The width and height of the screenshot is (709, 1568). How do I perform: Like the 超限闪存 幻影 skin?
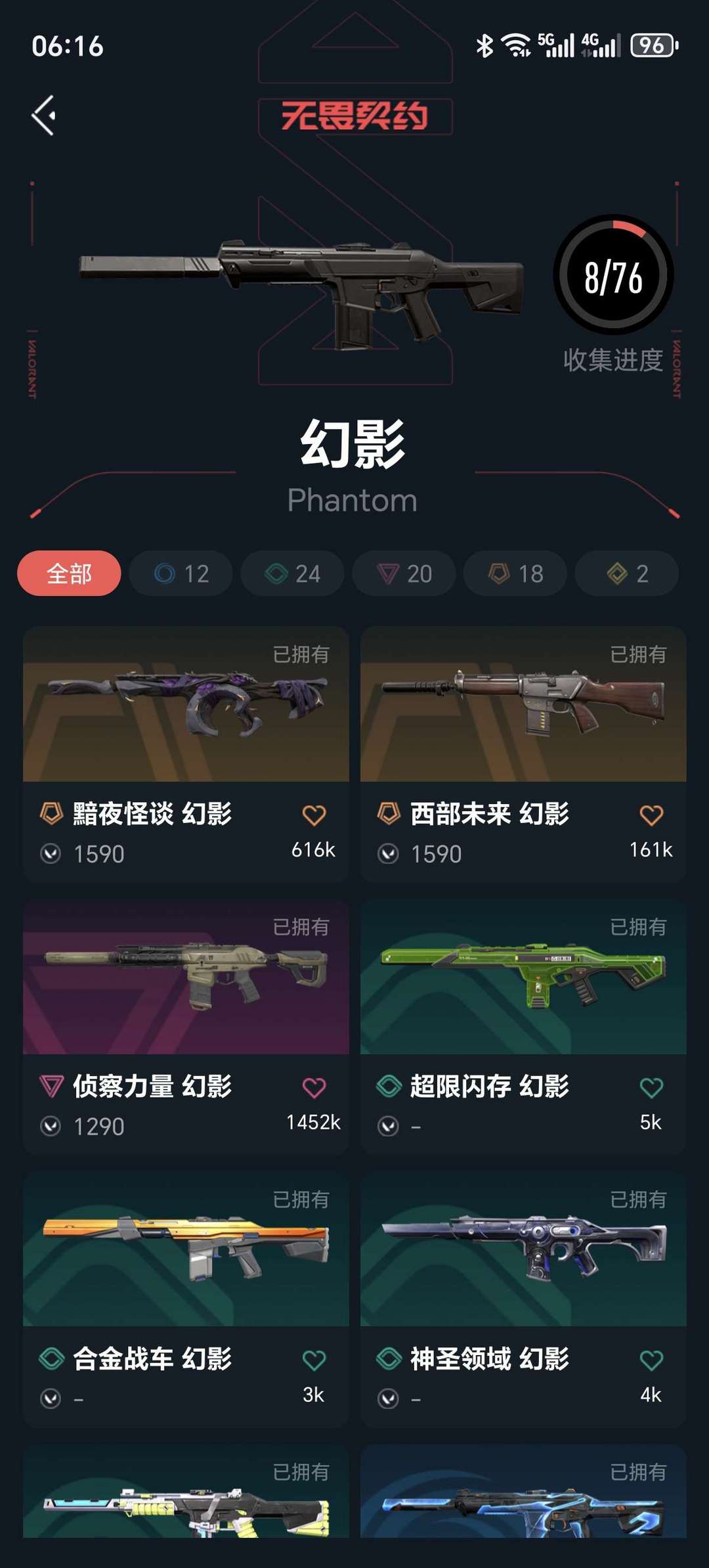[x=651, y=1088]
